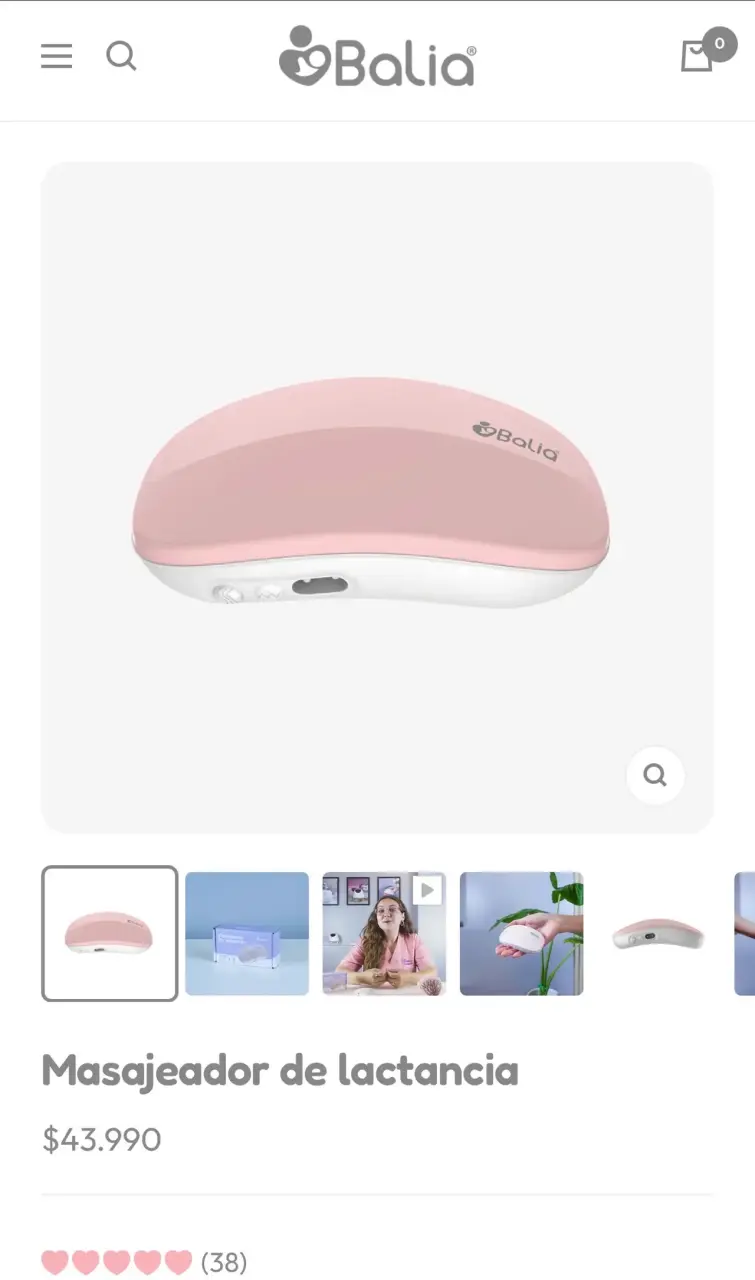Image resolution: width=755 pixels, height=1280 pixels.
Task: View the product box thumbnail
Action: (x=247, y=933)
